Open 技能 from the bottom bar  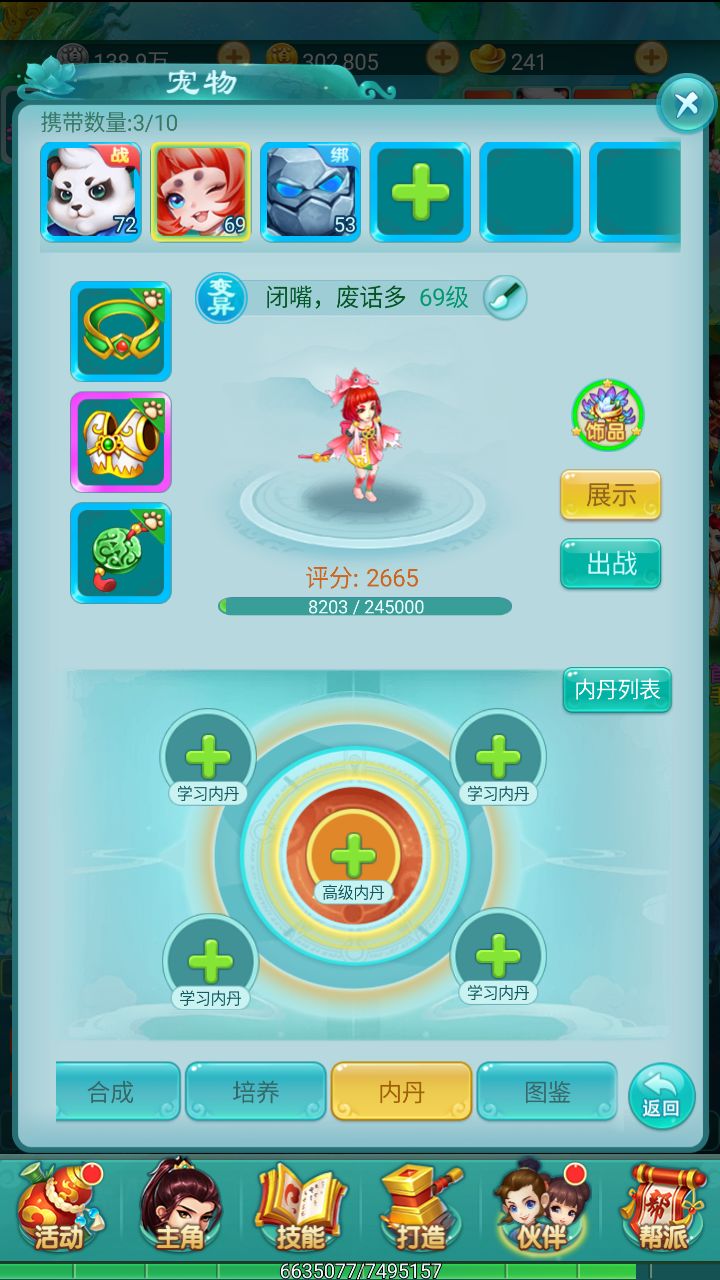[x=300, y=1208]
